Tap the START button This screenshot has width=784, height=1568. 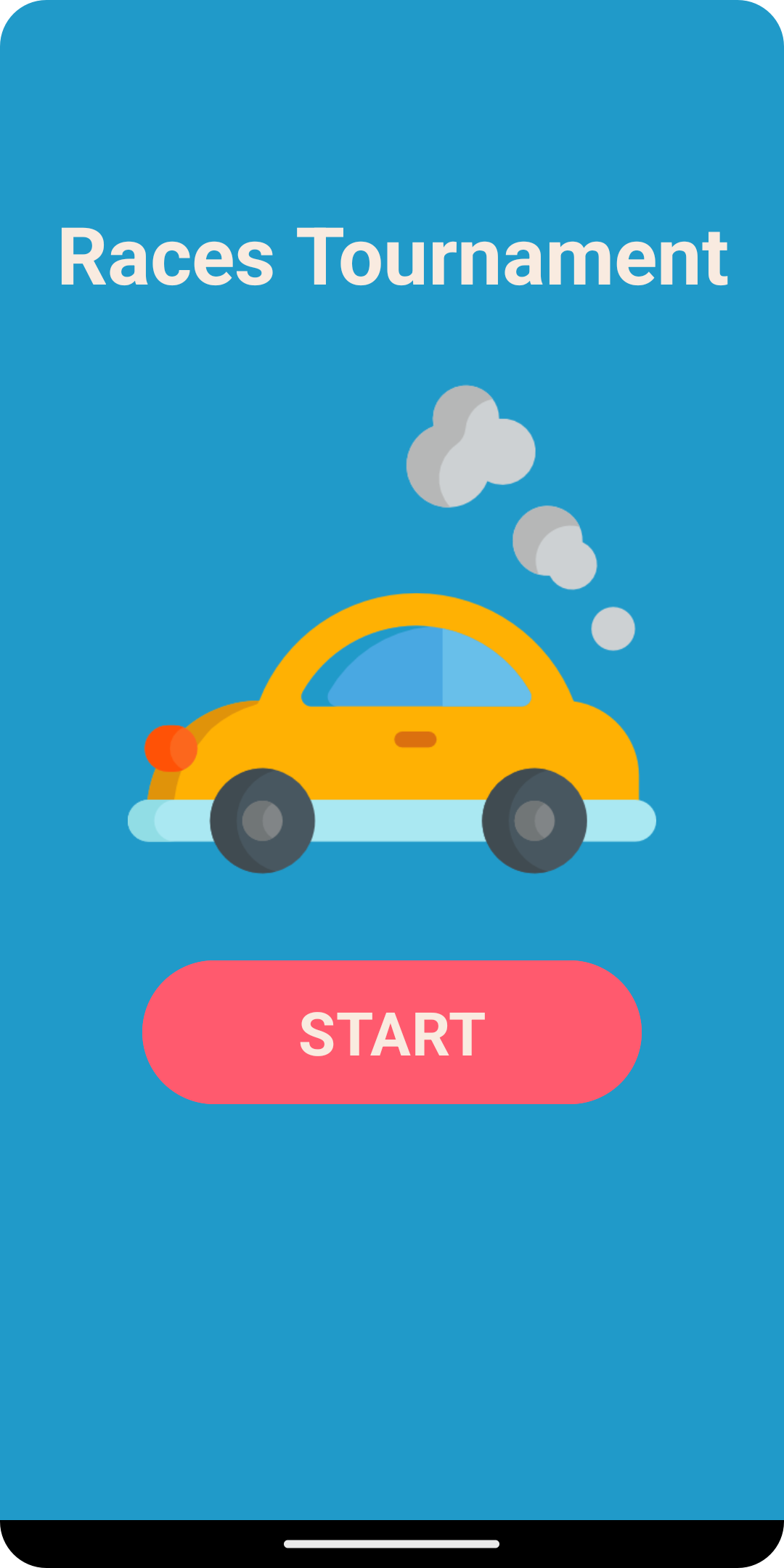coord(392,1032)
